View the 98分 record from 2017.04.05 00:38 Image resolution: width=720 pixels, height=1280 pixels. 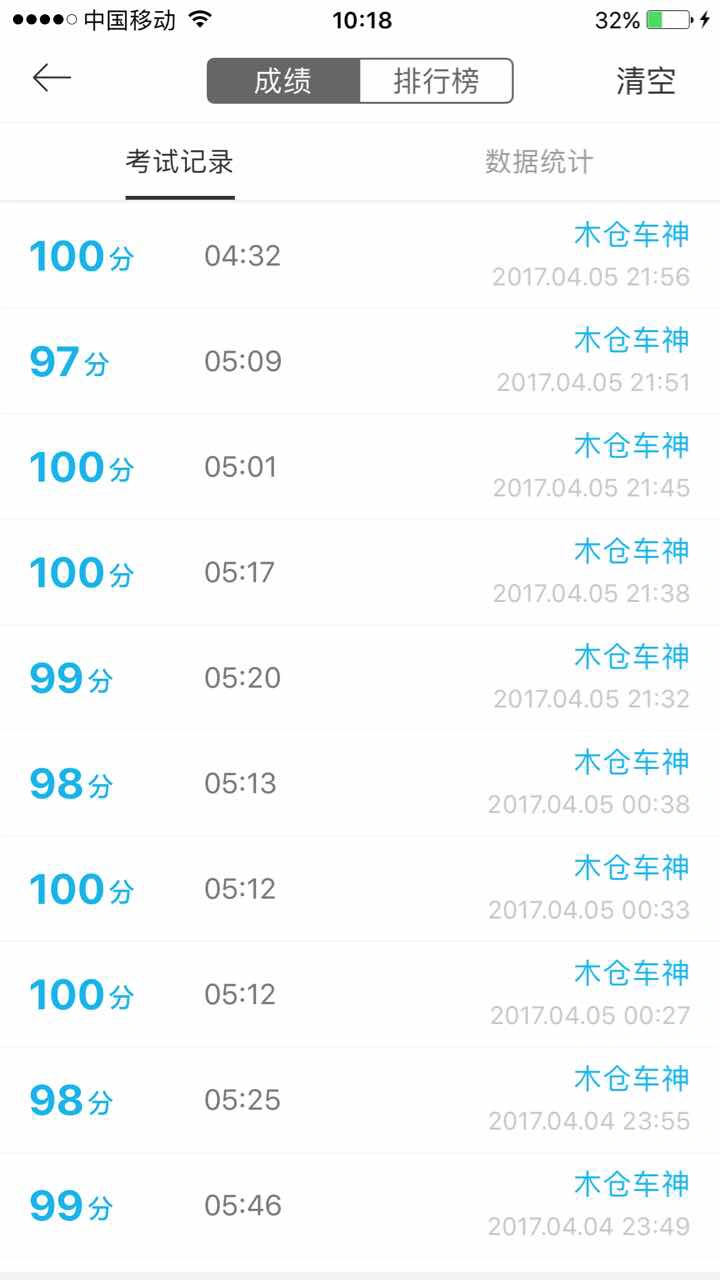[x=360, y=783]
